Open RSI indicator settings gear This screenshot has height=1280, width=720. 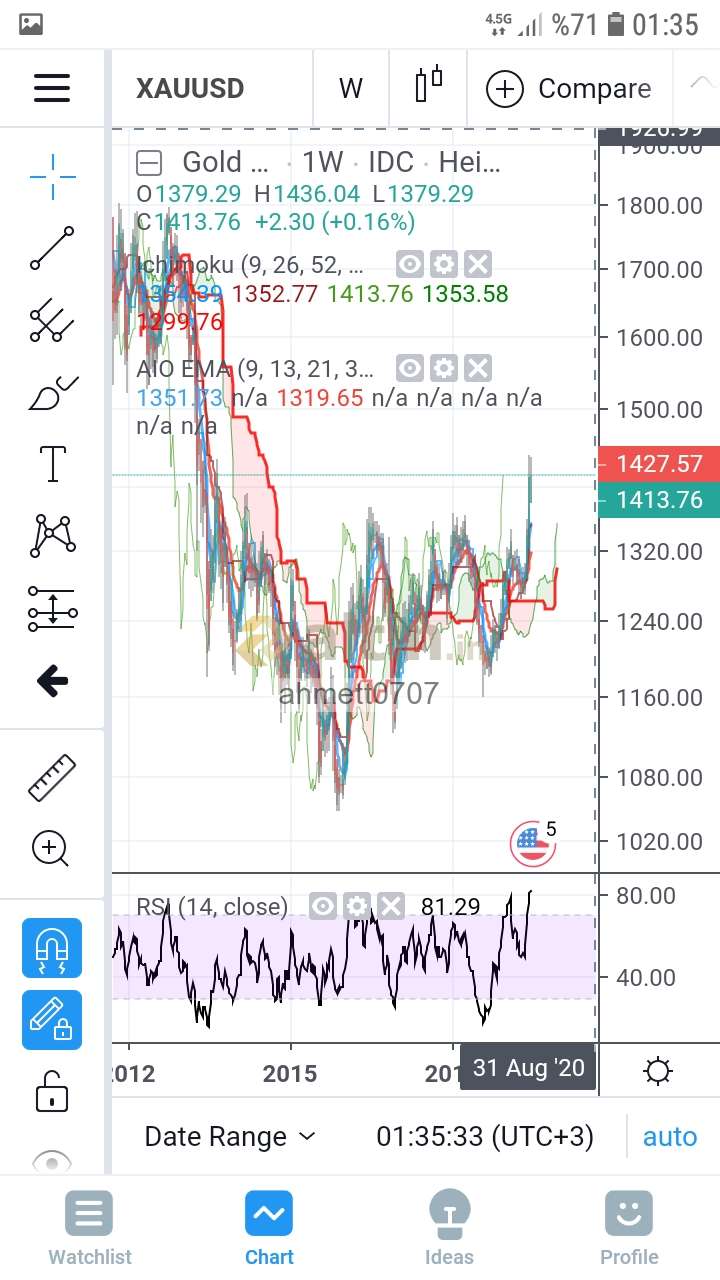coord(357,907)
